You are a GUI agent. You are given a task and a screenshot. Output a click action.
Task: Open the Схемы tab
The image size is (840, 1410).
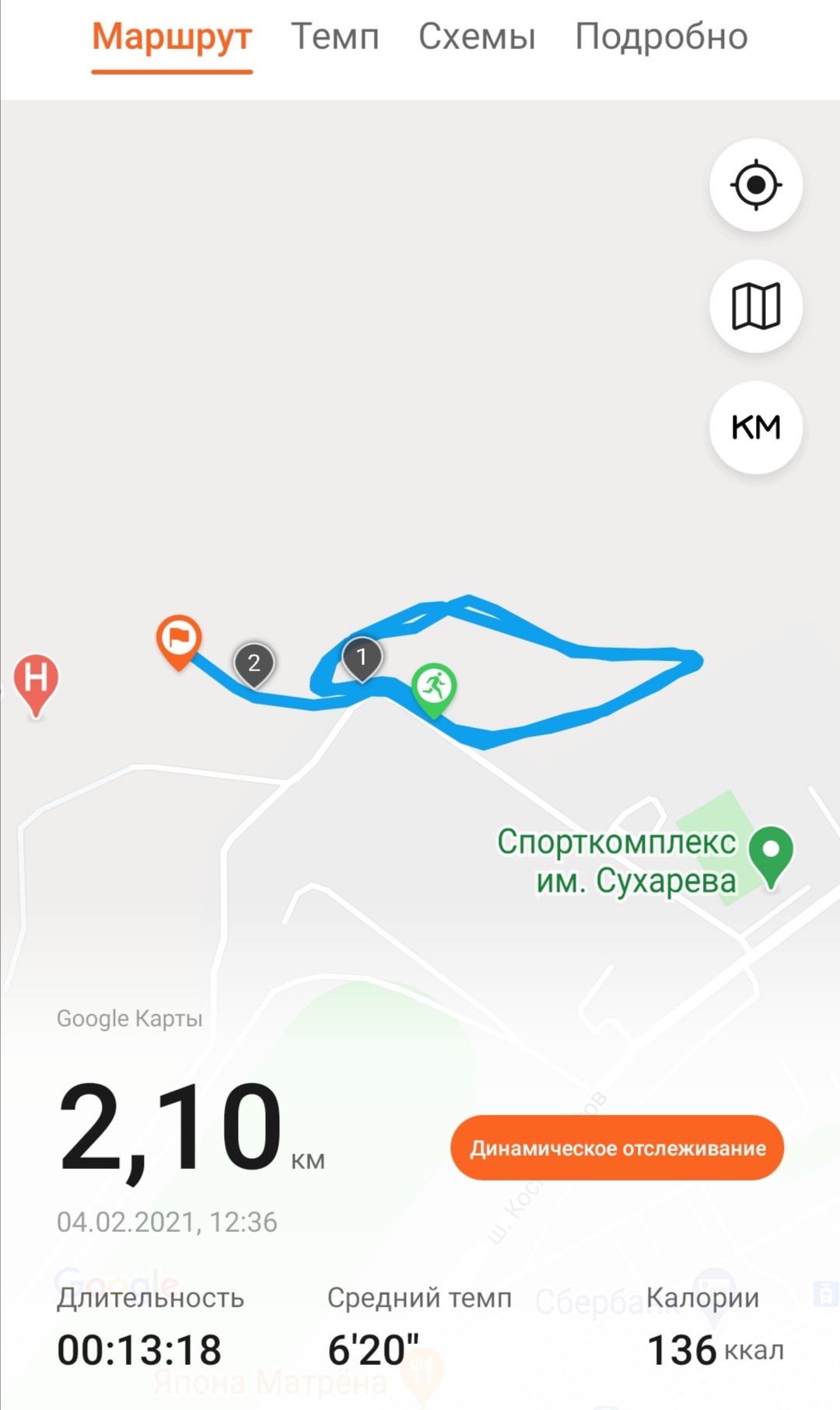click(x=477, y=37)
